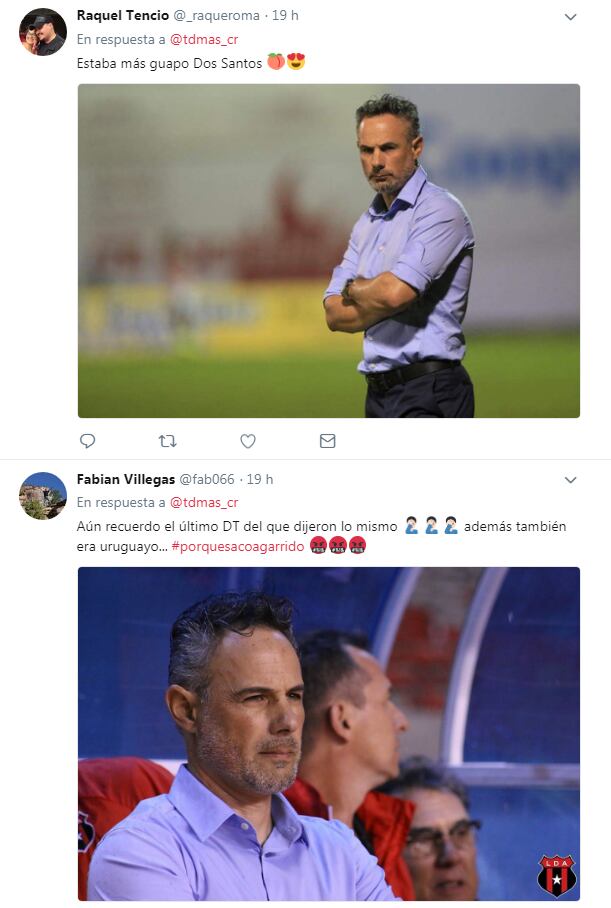Open the @tdmas_cr mention in Raquel's tweet

pos(204,39)
